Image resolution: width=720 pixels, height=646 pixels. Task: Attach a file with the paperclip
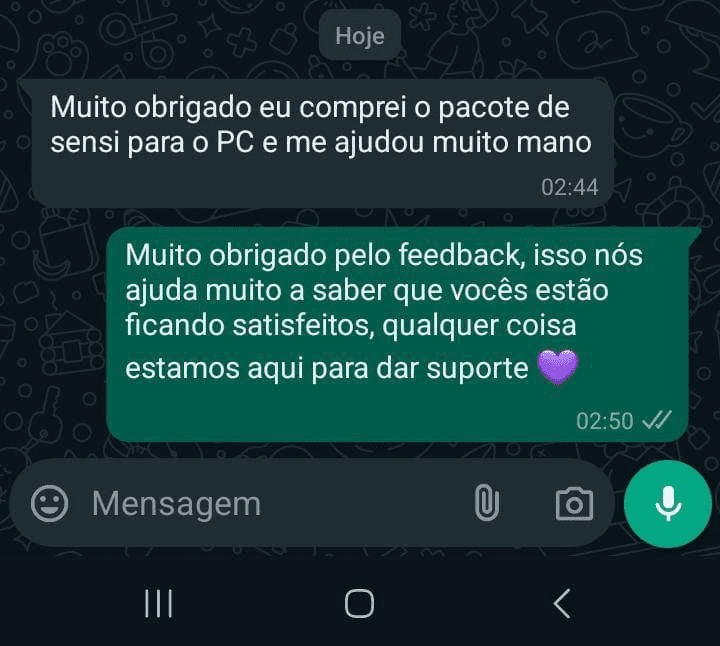(486, 503)
